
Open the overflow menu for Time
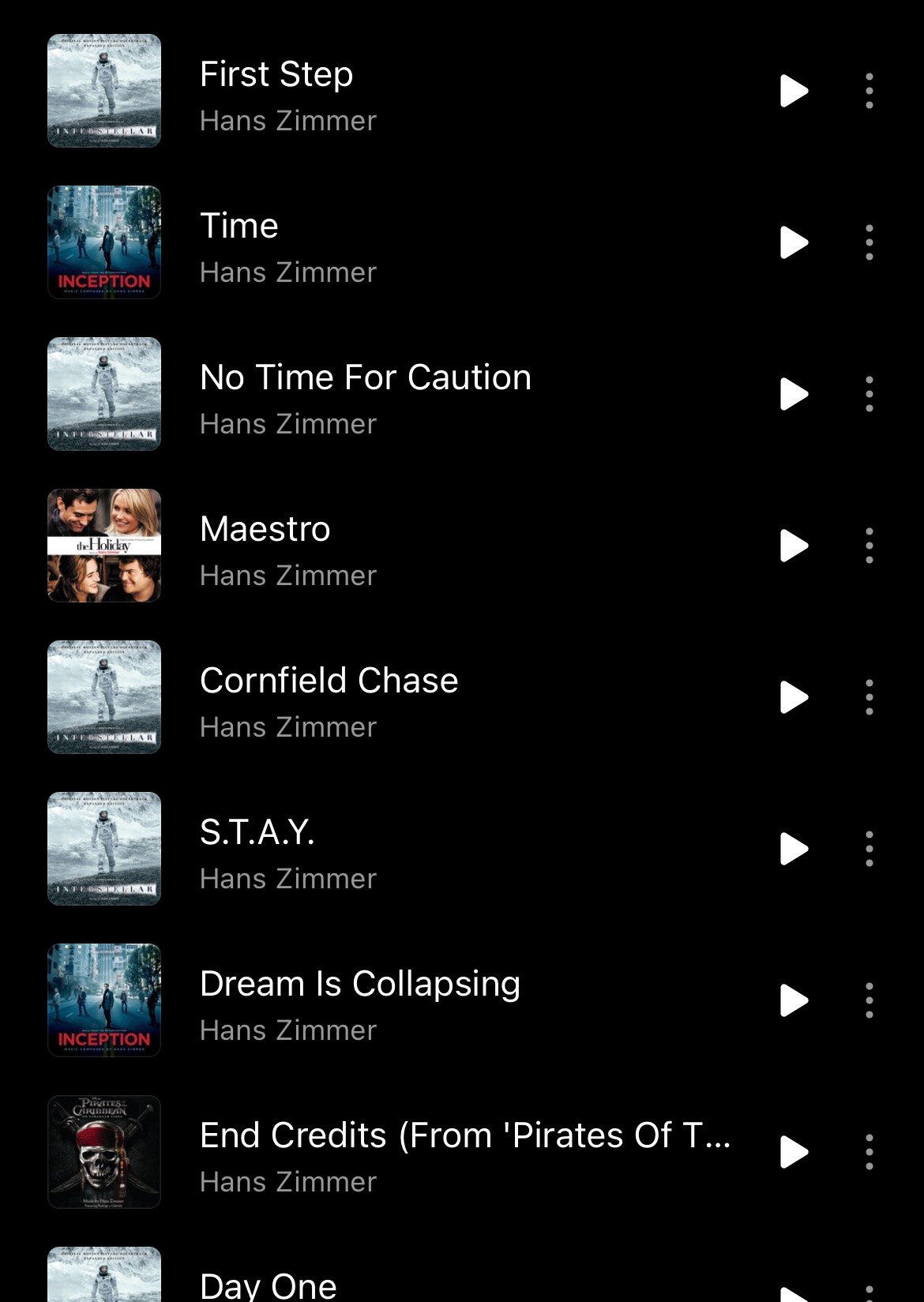coord(869,242)
